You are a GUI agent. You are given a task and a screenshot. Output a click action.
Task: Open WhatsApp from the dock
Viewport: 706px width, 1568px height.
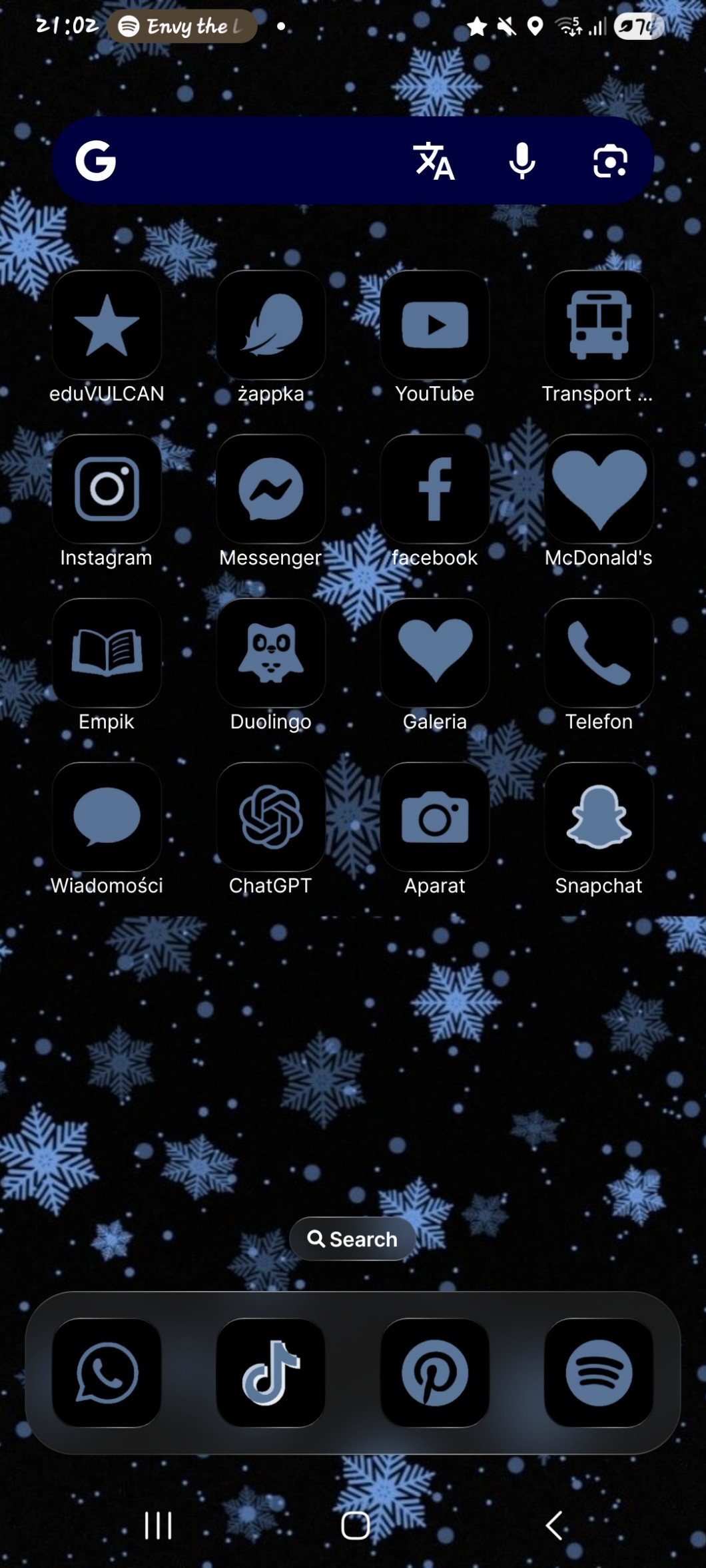pyautogui.click(x=107, y=1373)
